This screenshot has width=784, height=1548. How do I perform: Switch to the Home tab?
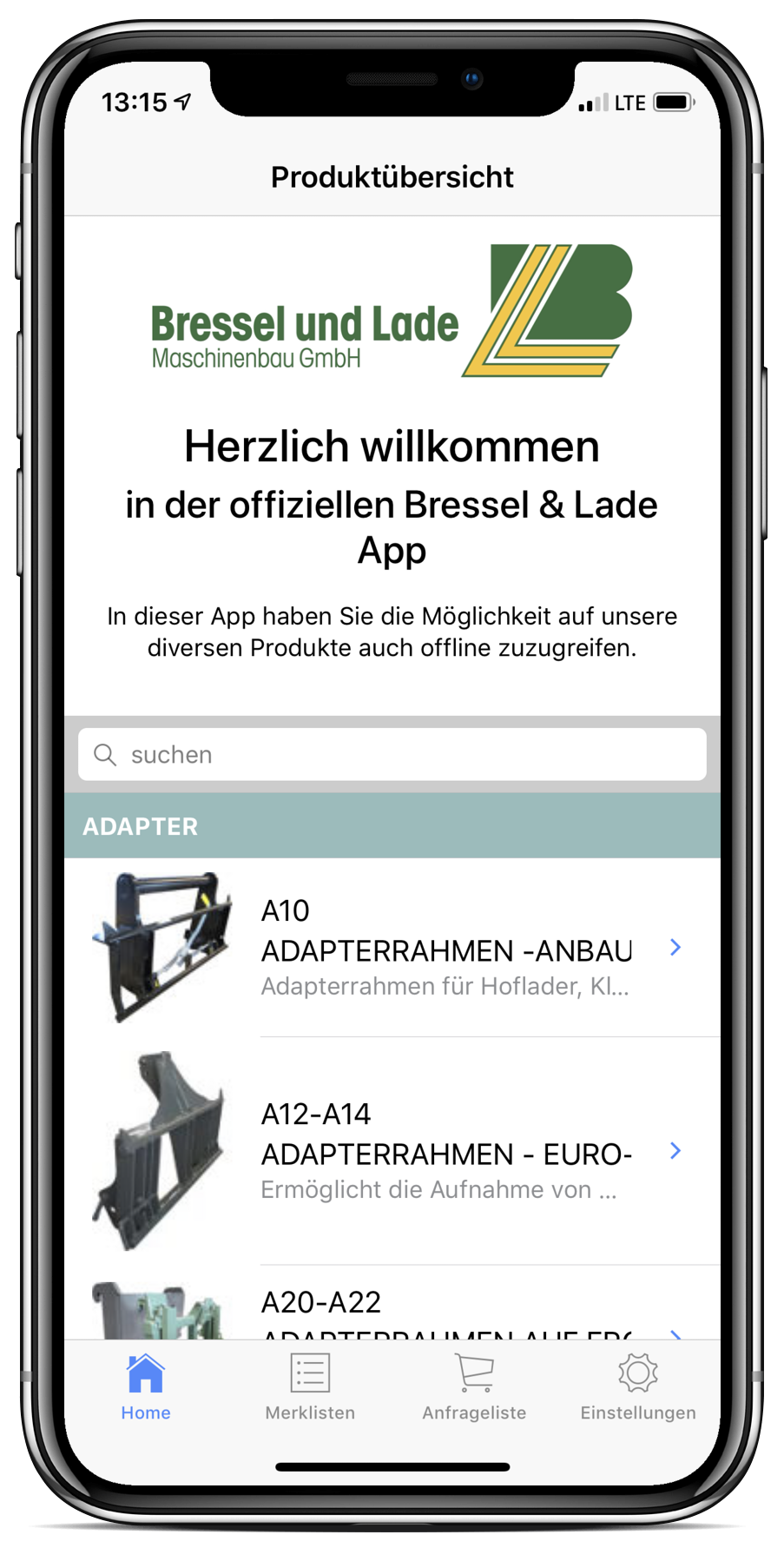coord(146,1387)
